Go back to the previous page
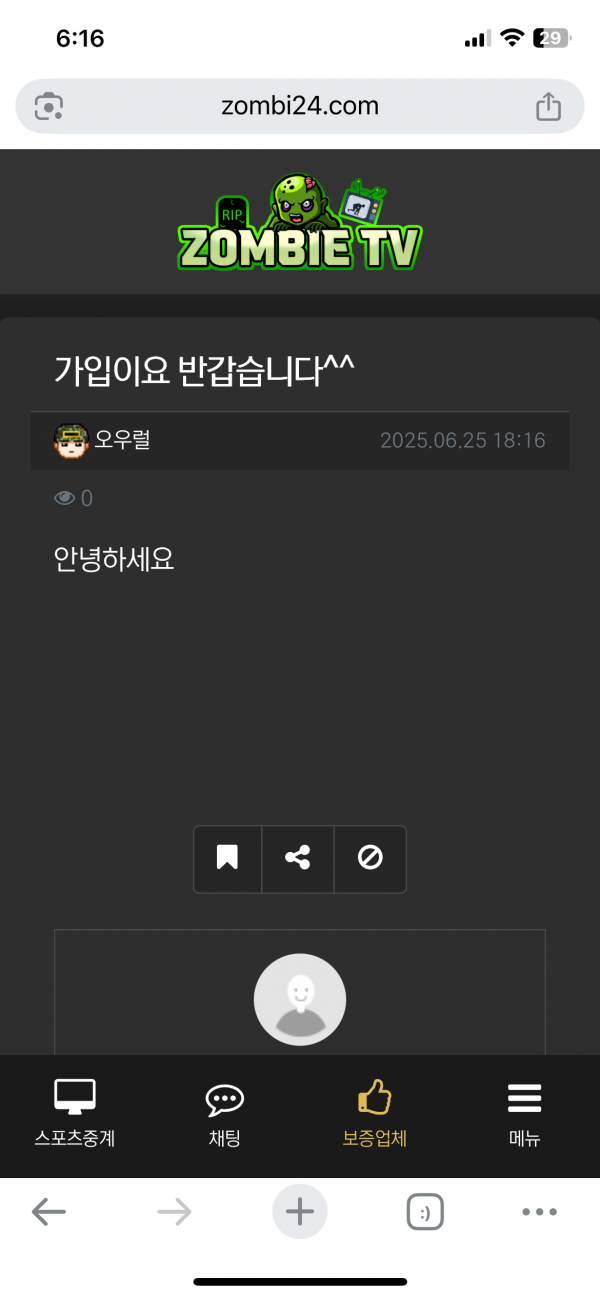 tap(48, 1213)
